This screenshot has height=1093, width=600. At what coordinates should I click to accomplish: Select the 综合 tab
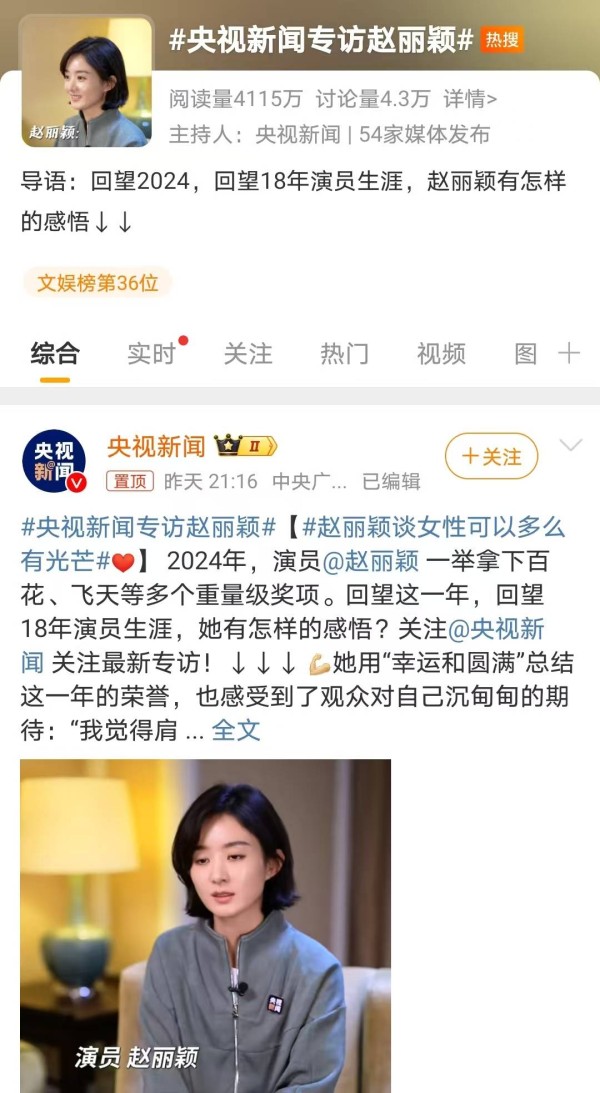[55, 354]
